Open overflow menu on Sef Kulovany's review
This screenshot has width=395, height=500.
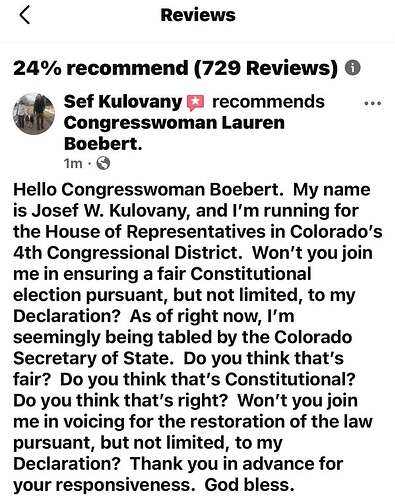[x=373, y=103]
